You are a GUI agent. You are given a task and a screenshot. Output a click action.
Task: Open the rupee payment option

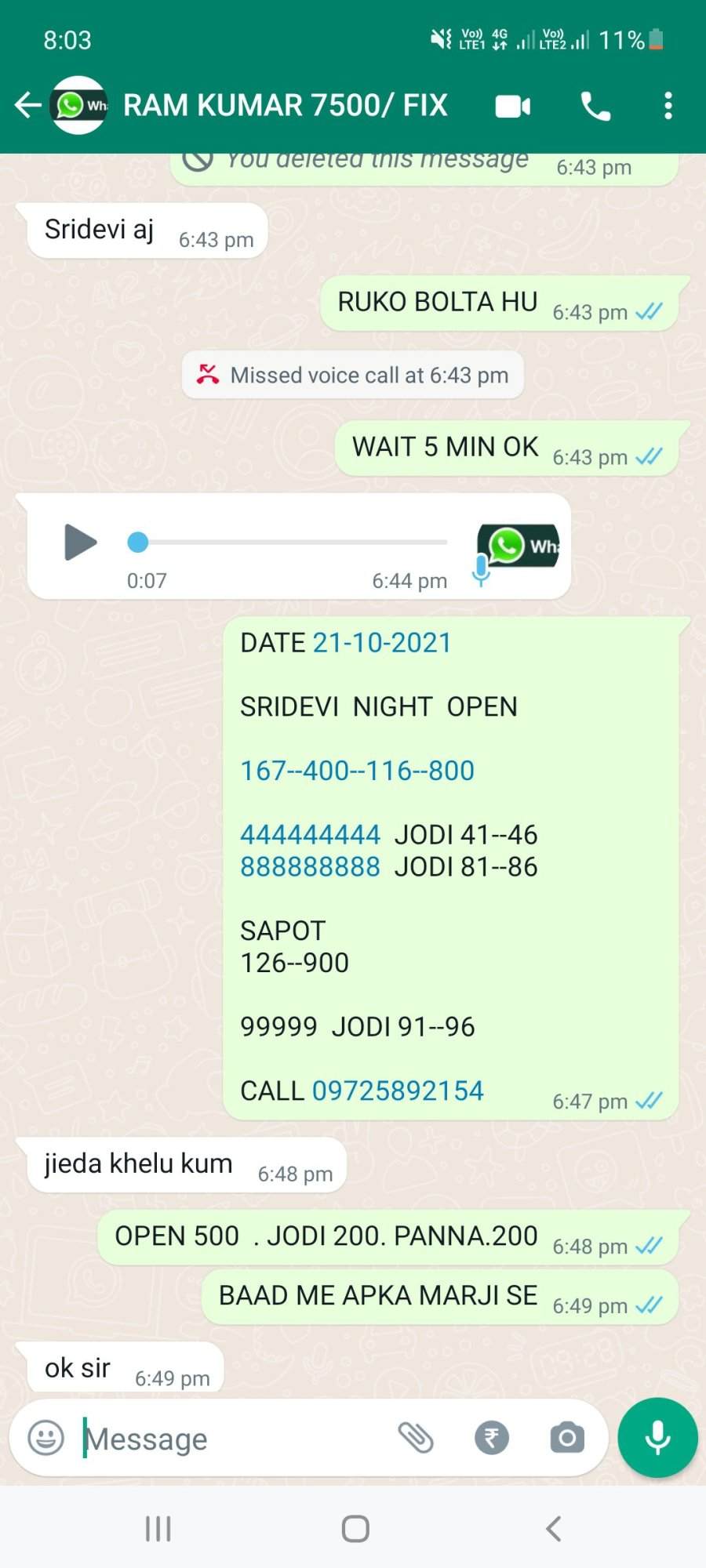[x=492, y=1438]
